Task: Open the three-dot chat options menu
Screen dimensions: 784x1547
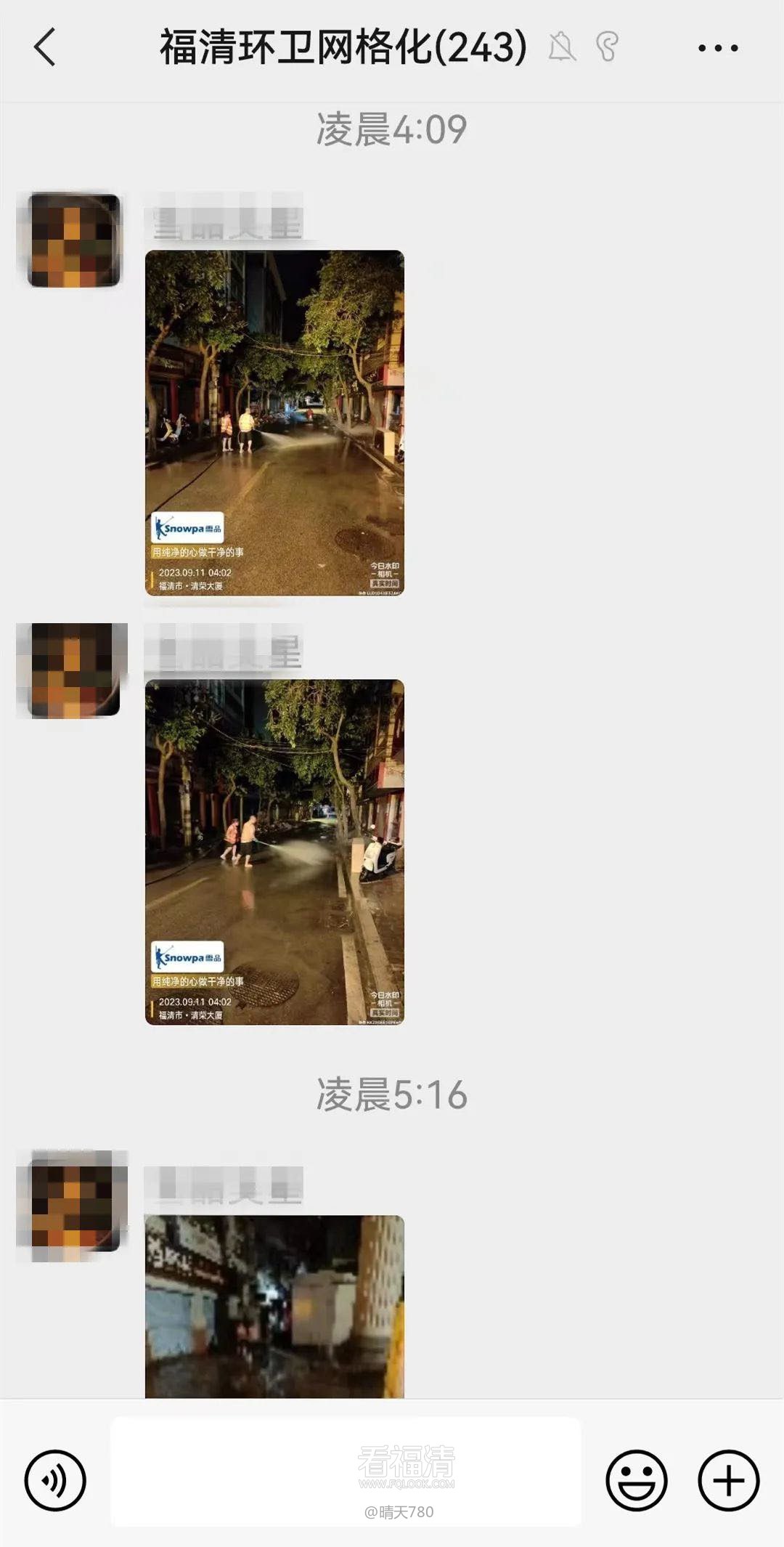Action: [x=717, y=48]
